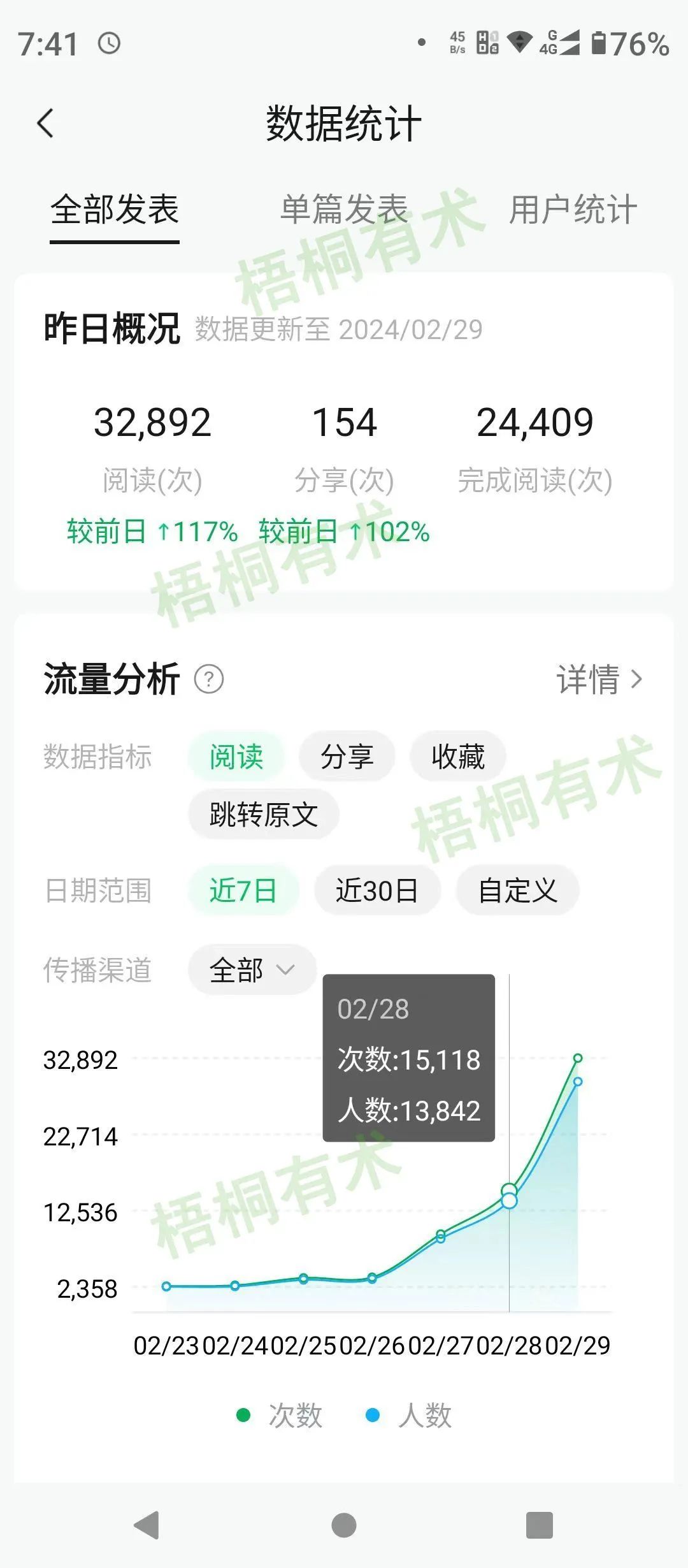Toggle the 跳转原文 metric chip

tap(263, 814)
